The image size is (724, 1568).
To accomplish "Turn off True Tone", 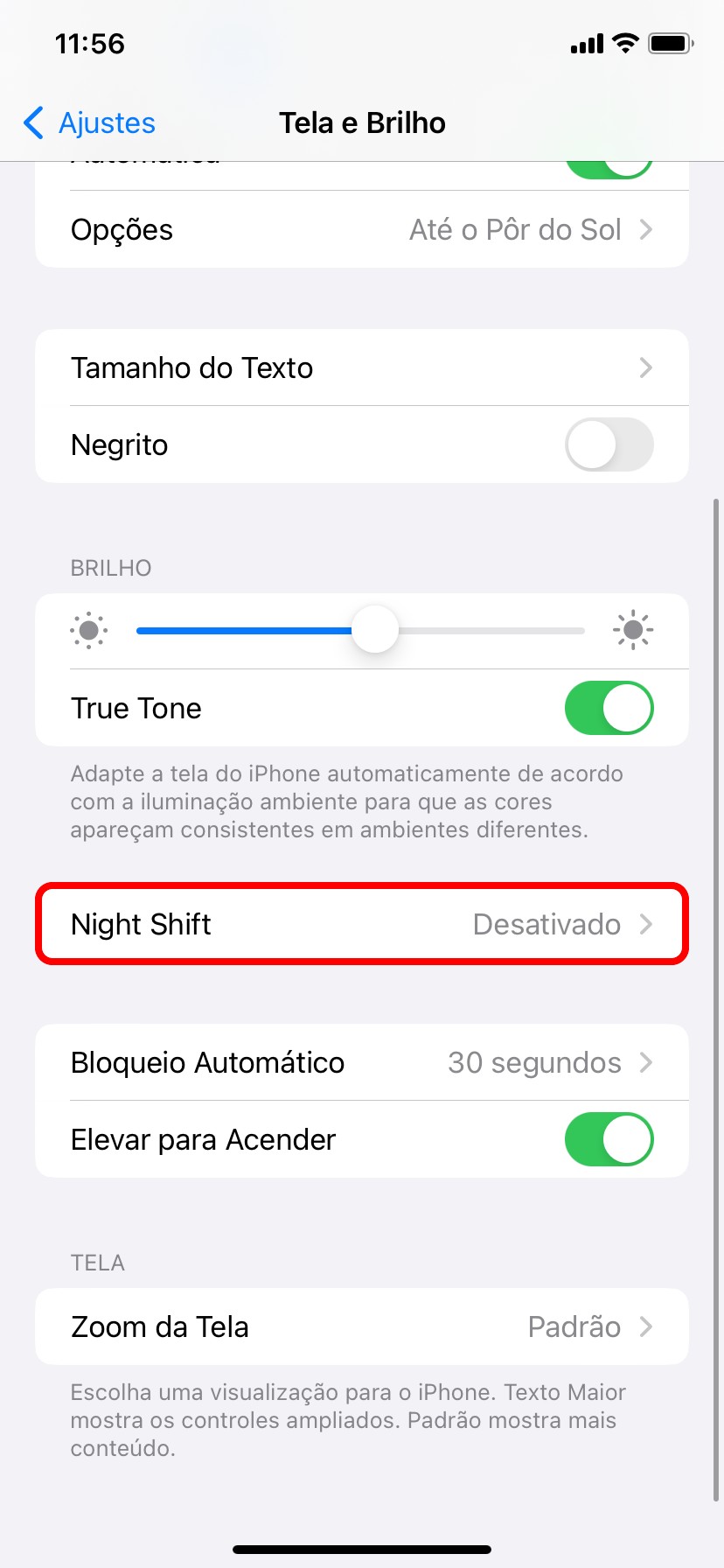I will (x=609, y=708).
